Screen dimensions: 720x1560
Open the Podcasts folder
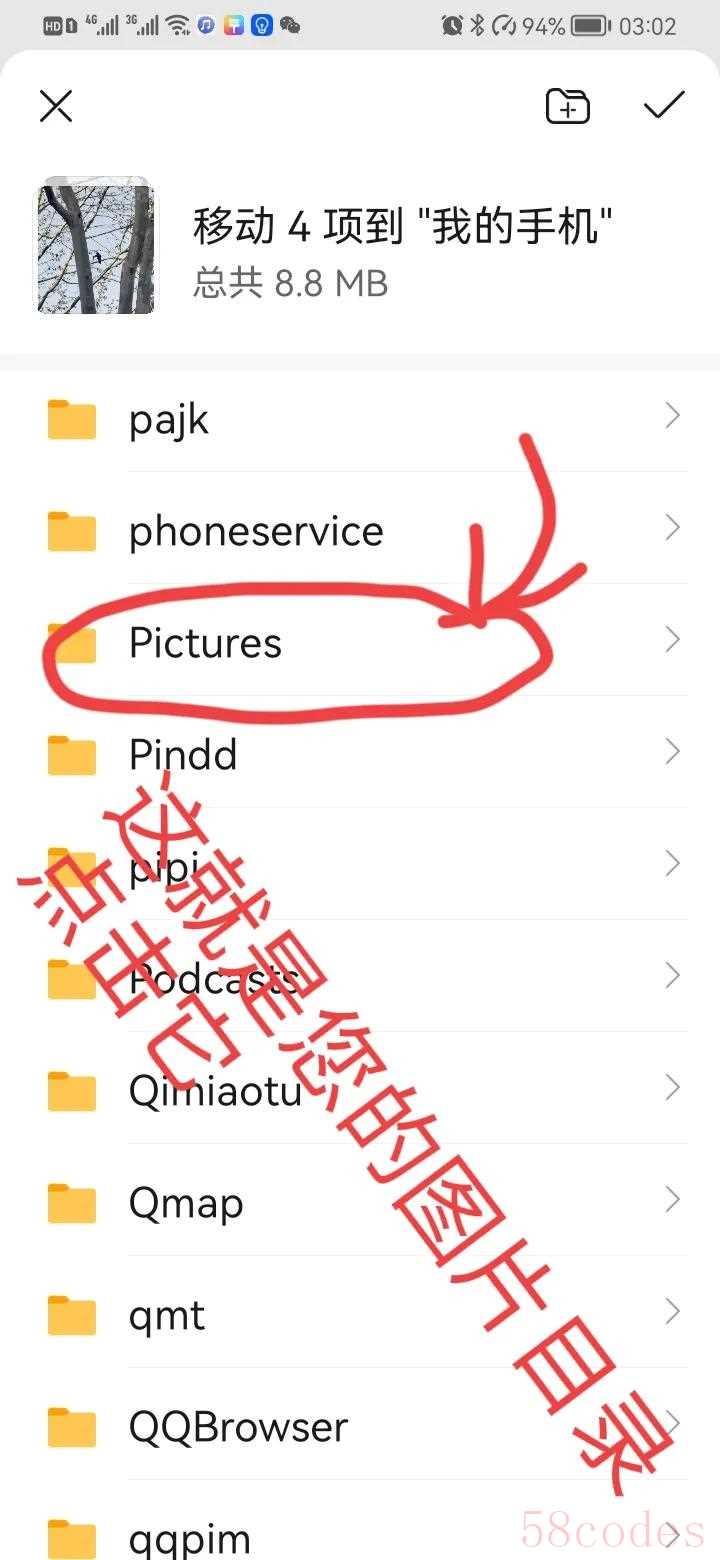pyautogui.click(x=360, y=976)
